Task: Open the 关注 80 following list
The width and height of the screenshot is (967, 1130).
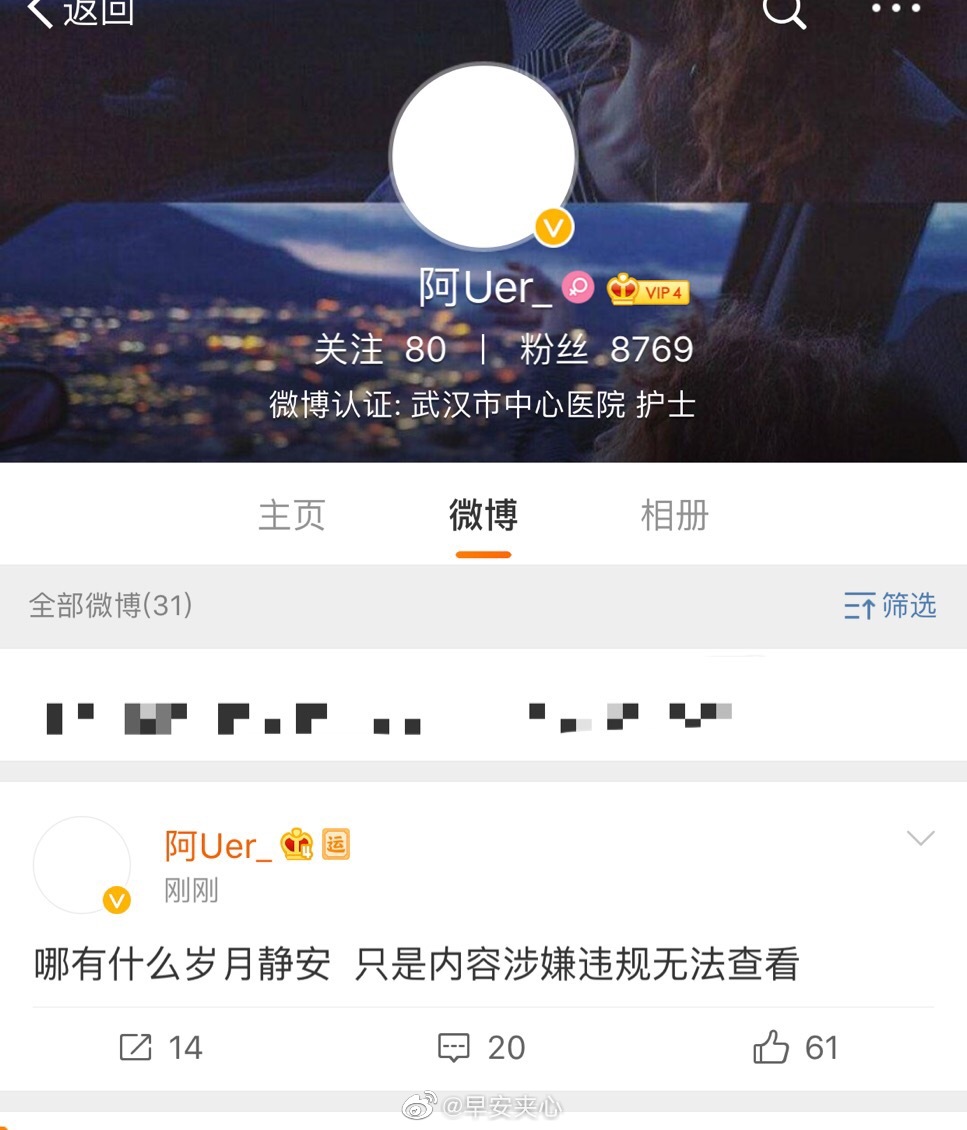Action: pos(379,349)
